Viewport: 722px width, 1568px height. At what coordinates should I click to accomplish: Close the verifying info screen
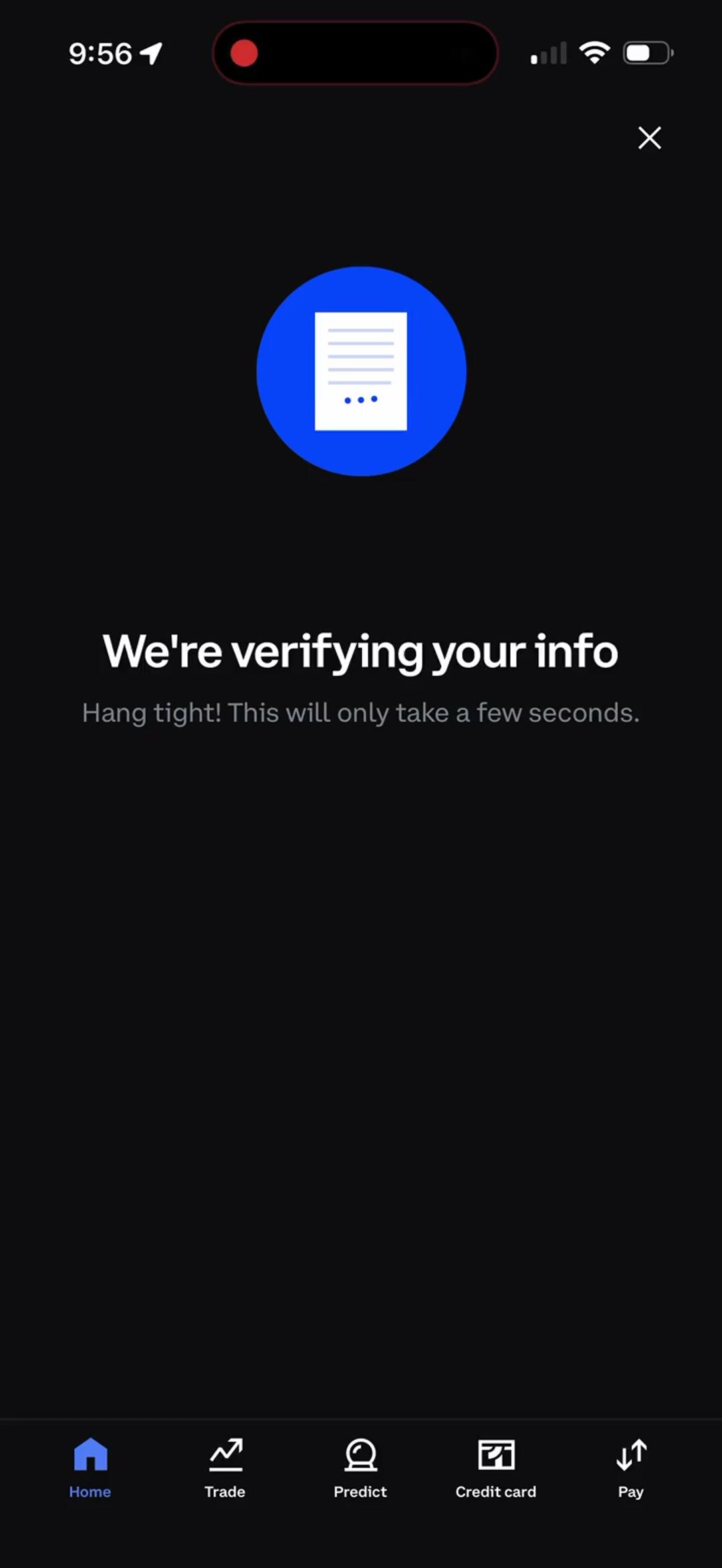coord(649,138)
